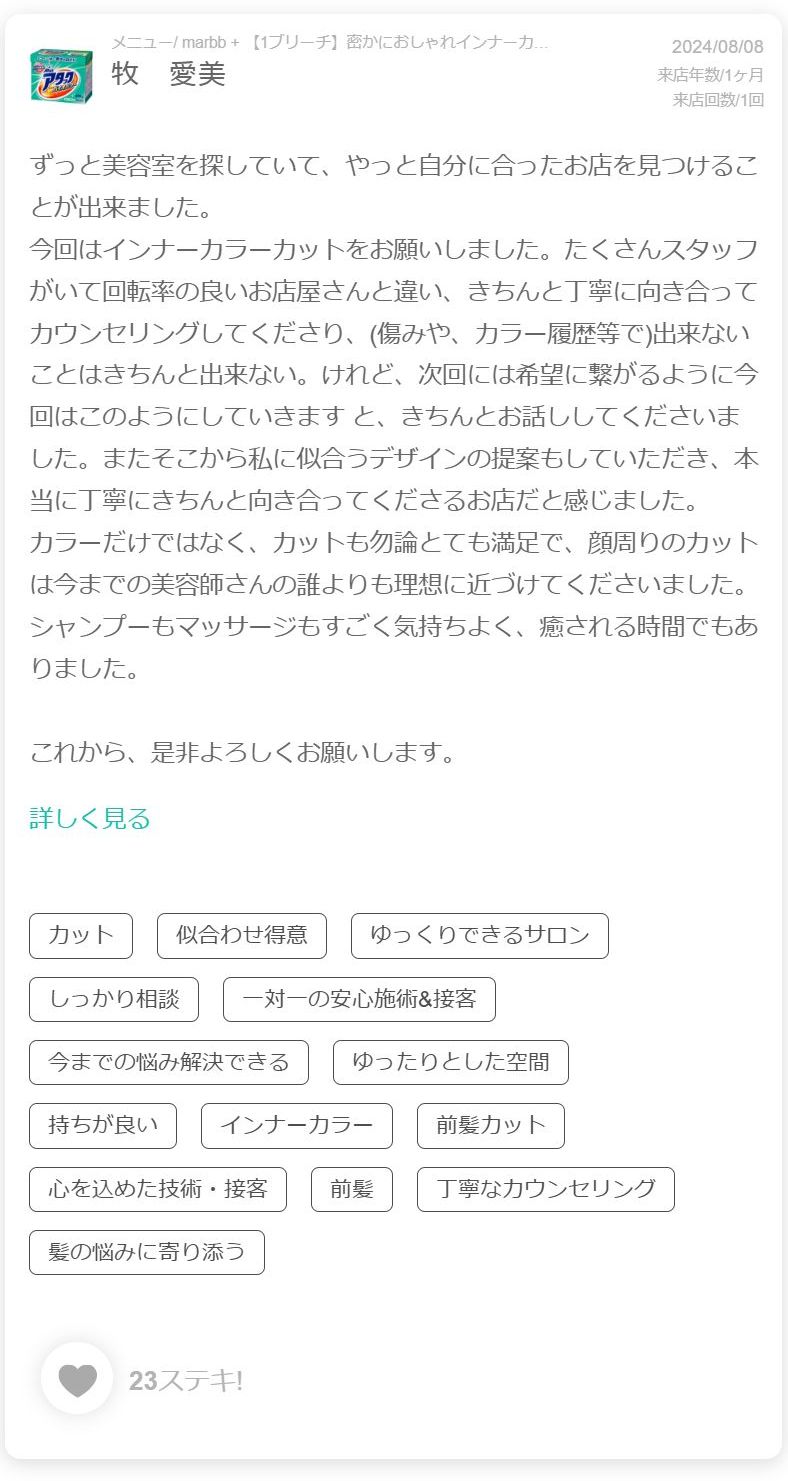
Task: Select the カット tag chip
Action: 81,936
